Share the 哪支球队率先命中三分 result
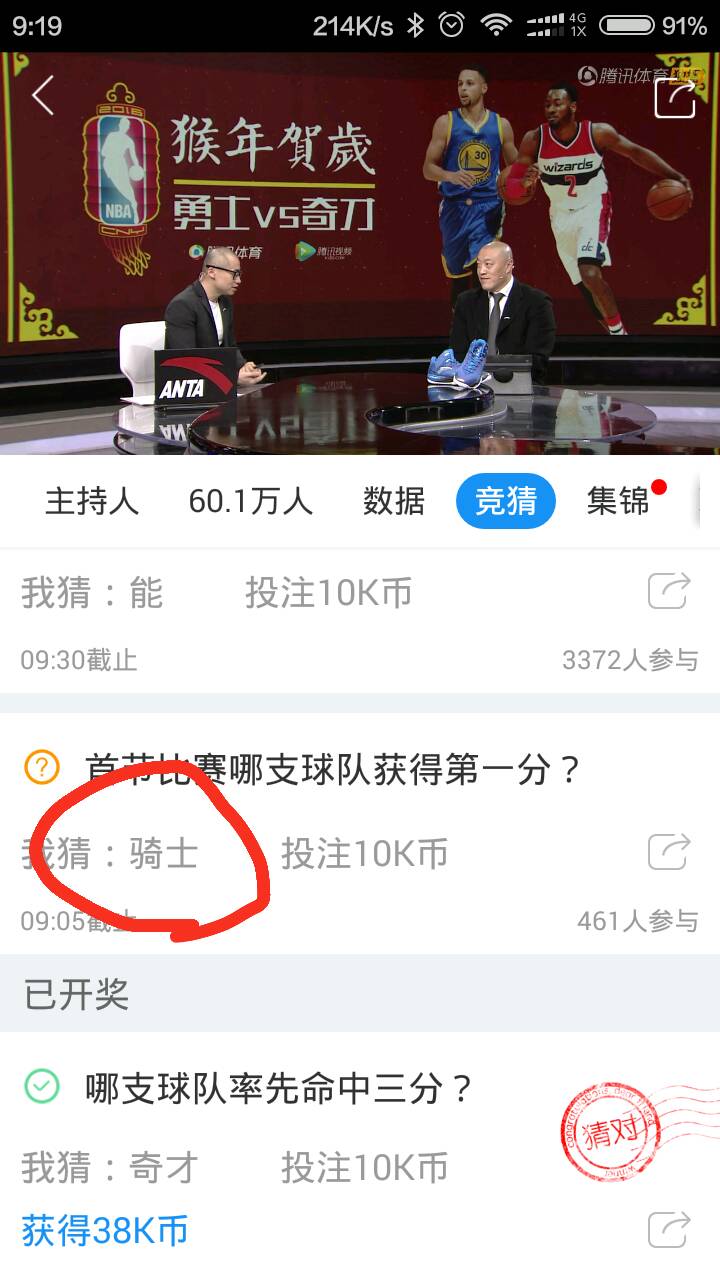This screenshot has width=720, height=1280. tap(669, 1229)
